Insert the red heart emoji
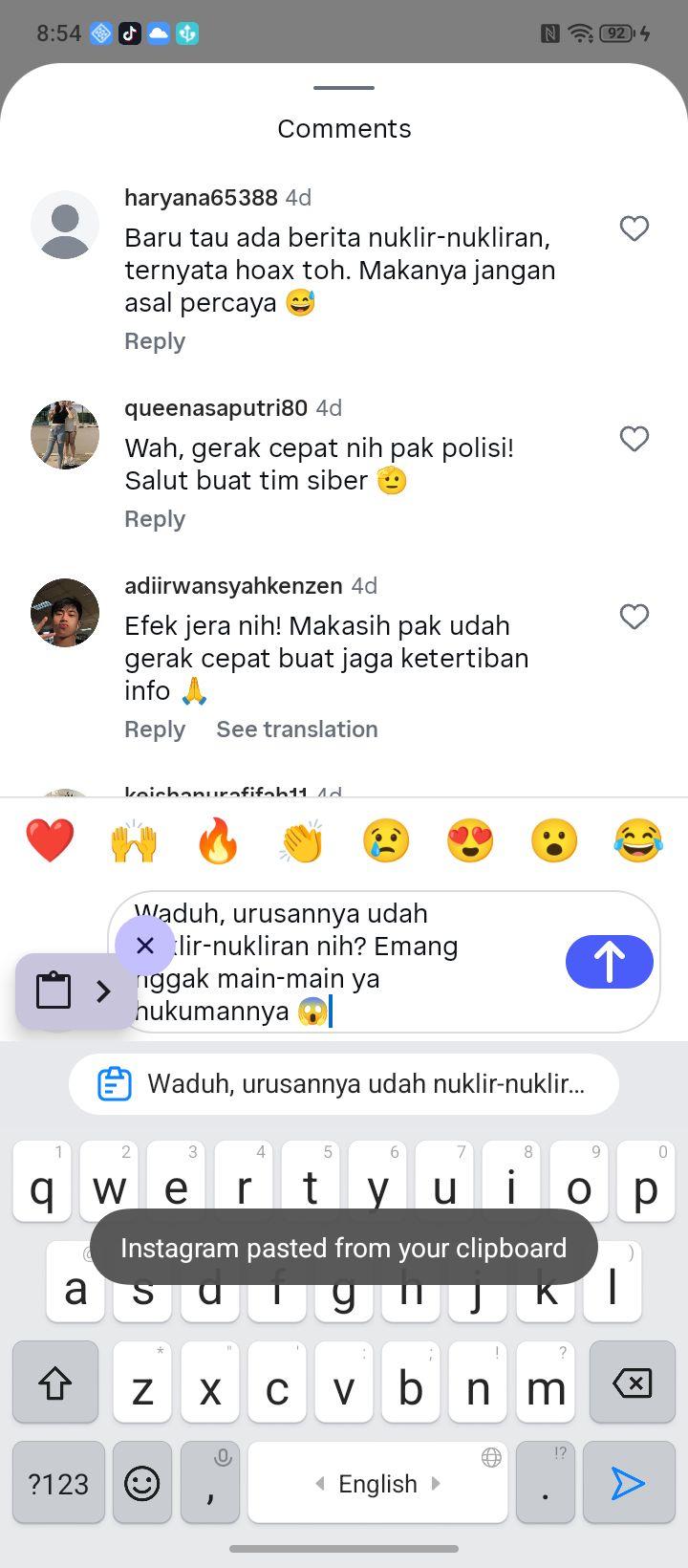Screen dimensions: 688x1568 coord(50,841)
